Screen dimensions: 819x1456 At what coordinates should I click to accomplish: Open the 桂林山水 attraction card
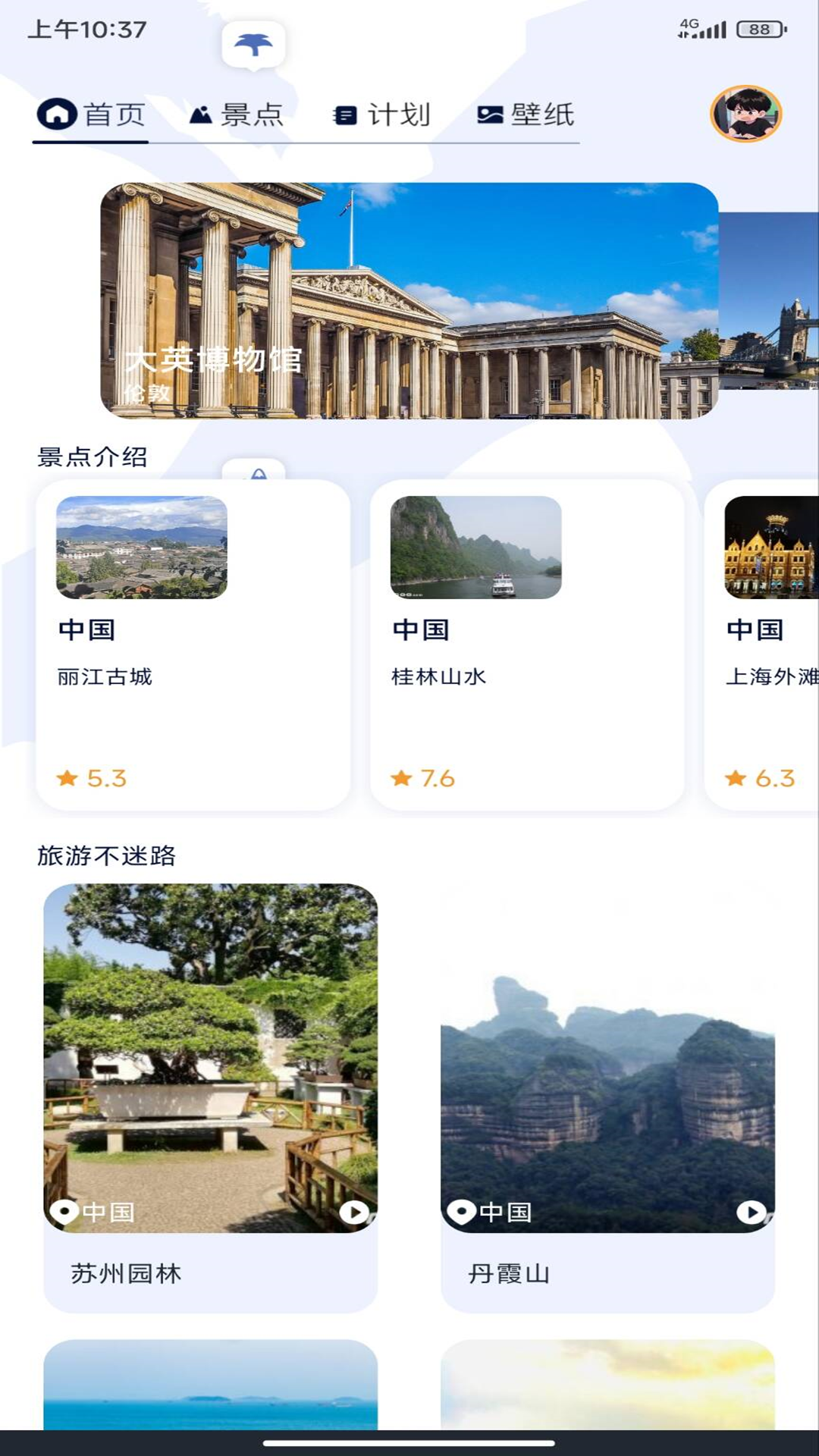pos(527,645)
